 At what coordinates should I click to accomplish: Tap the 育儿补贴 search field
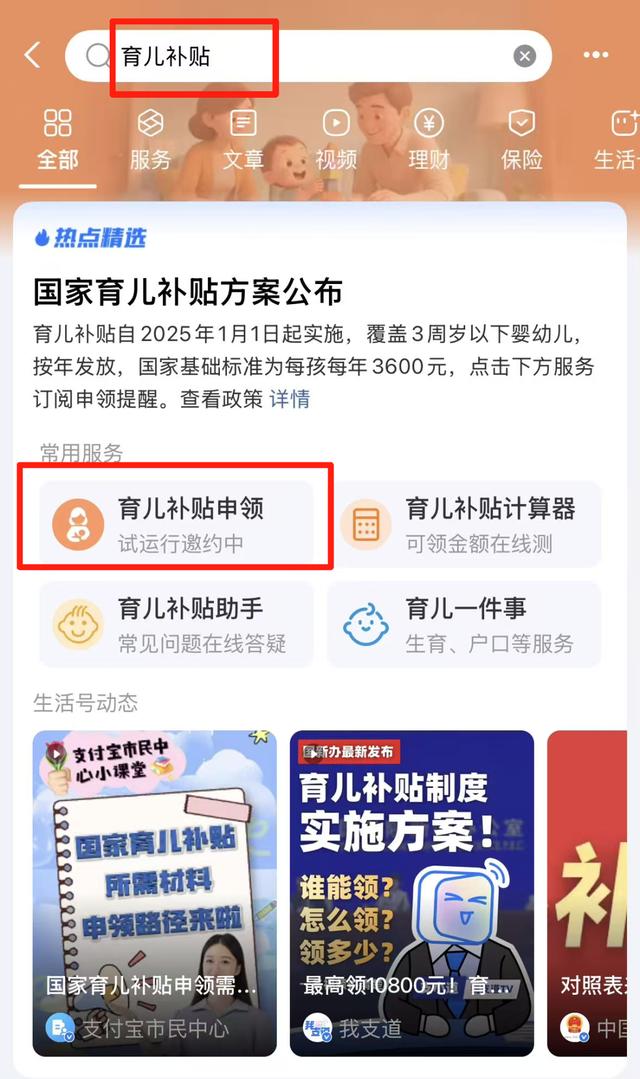300,56
